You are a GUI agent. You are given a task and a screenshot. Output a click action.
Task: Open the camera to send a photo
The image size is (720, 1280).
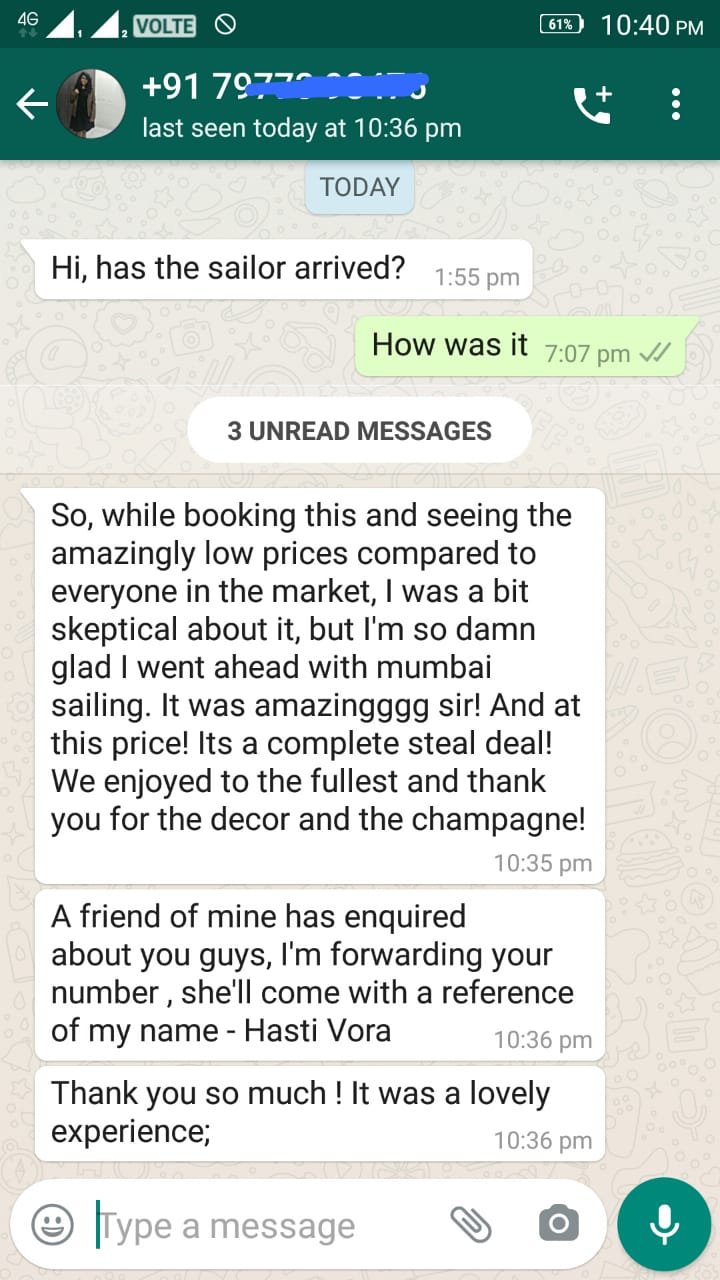(x=558, y=1223)
